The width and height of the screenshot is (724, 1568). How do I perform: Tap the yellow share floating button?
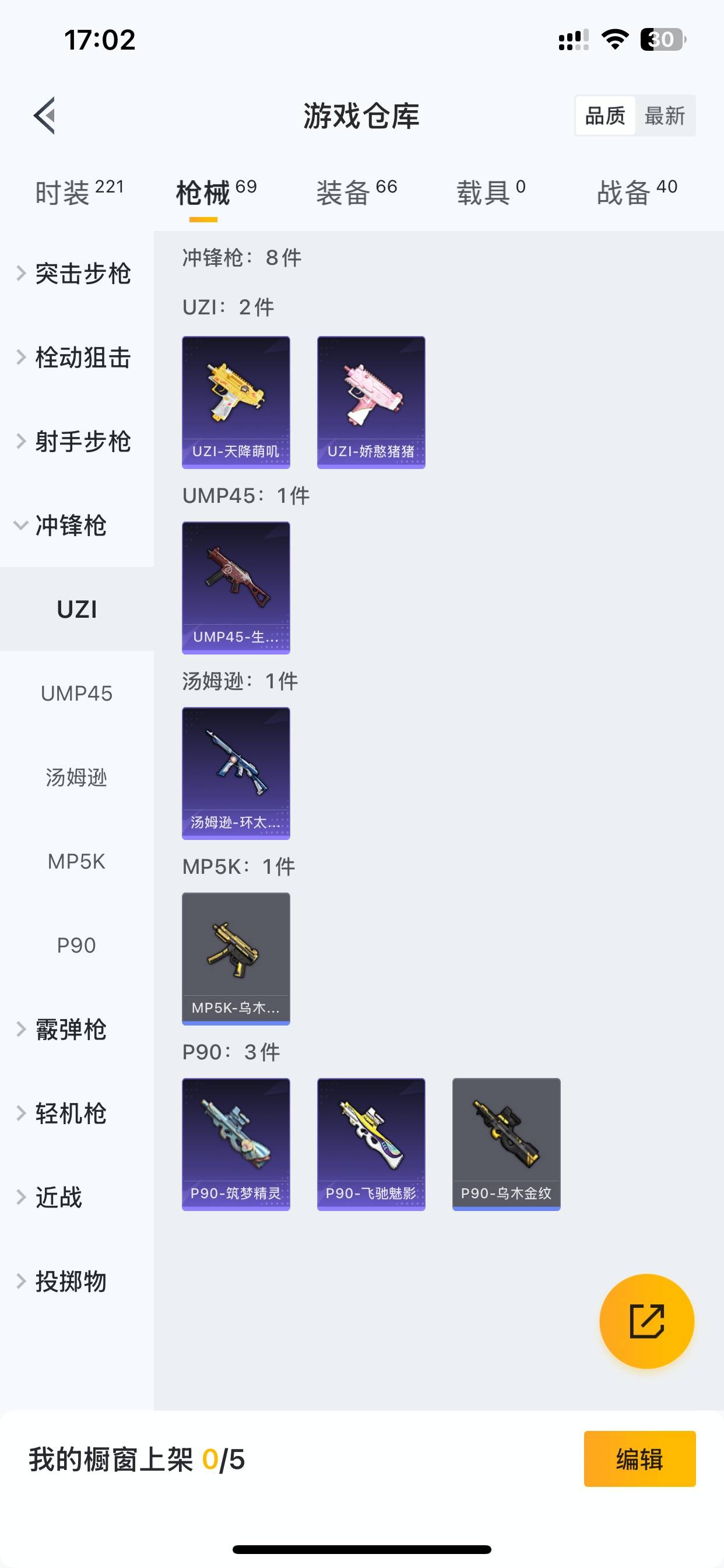(646, 1321)
